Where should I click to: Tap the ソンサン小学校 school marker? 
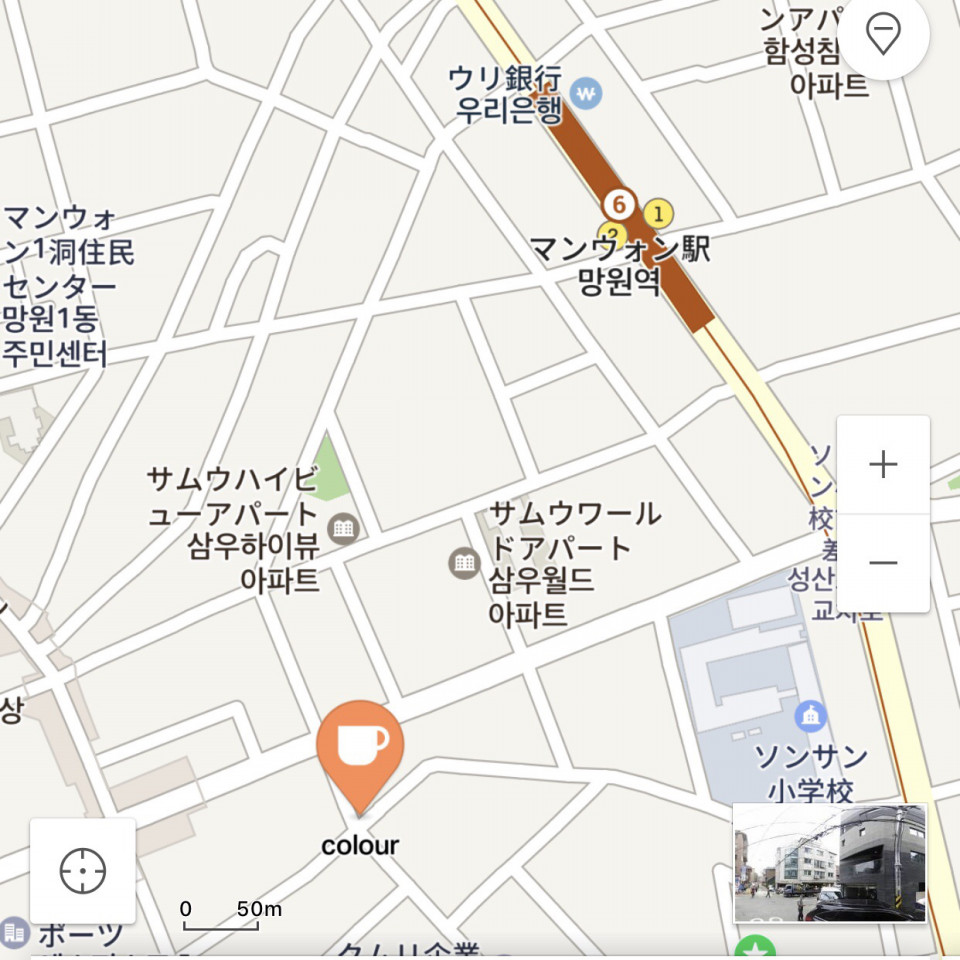[x=810, y=716]
